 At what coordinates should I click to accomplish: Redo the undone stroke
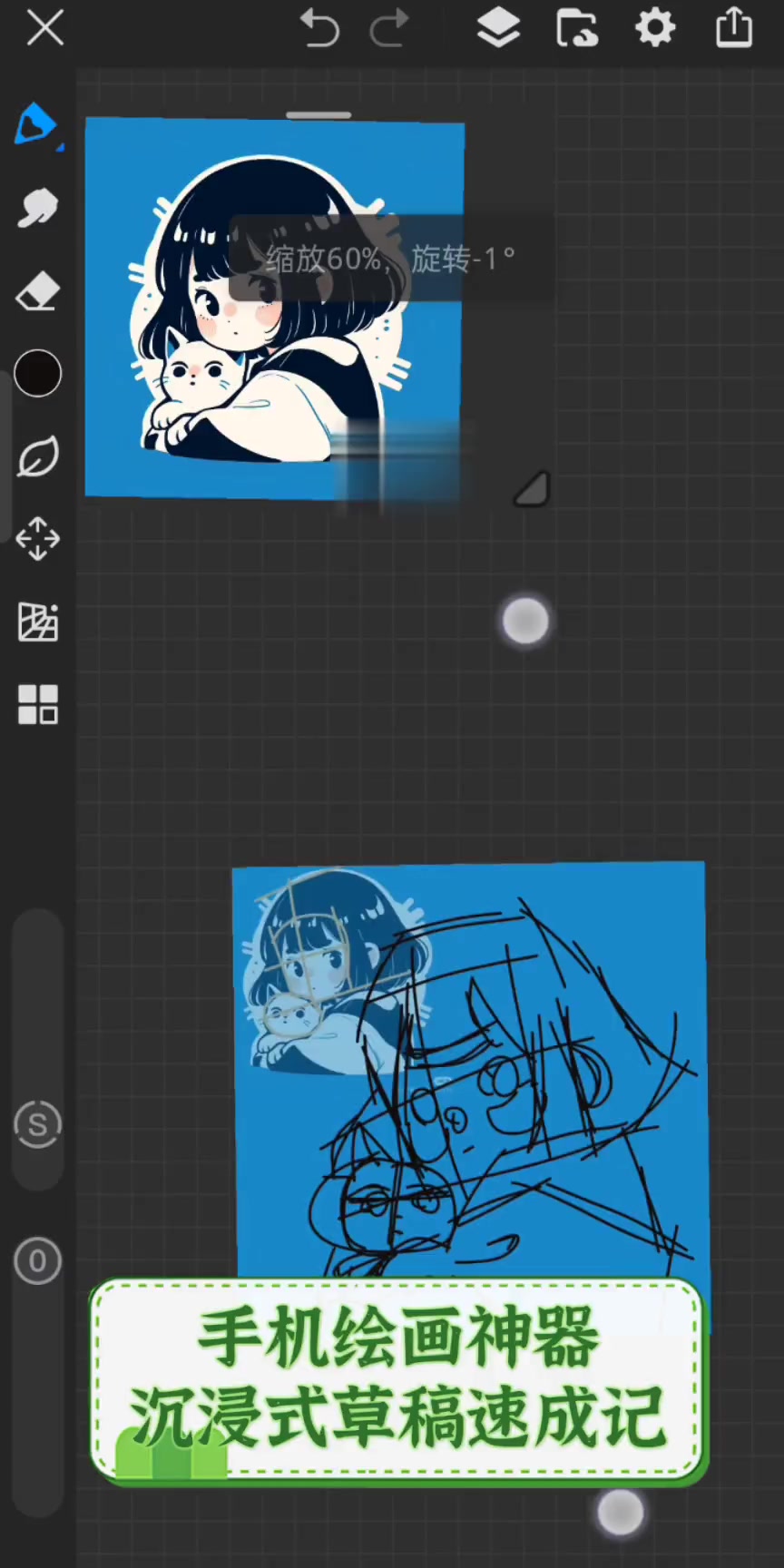click(x=390, y=28)
